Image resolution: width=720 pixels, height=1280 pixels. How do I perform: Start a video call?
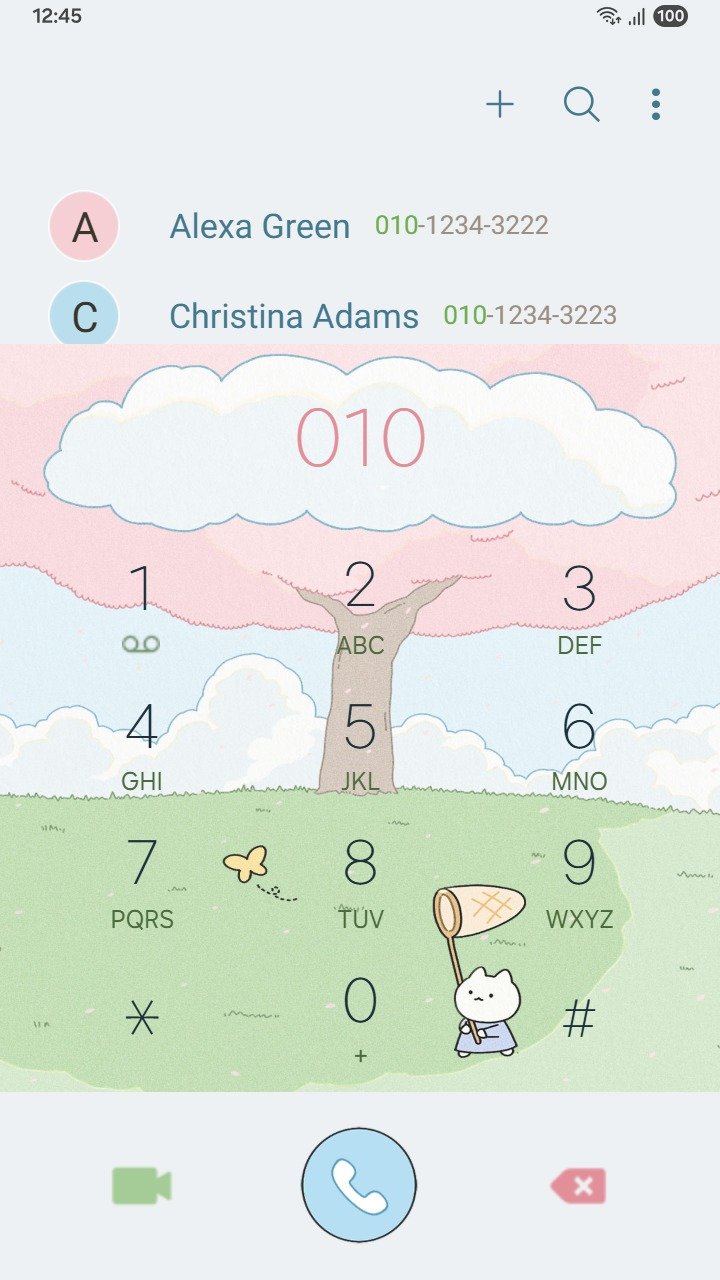[x=142, y=1186]
